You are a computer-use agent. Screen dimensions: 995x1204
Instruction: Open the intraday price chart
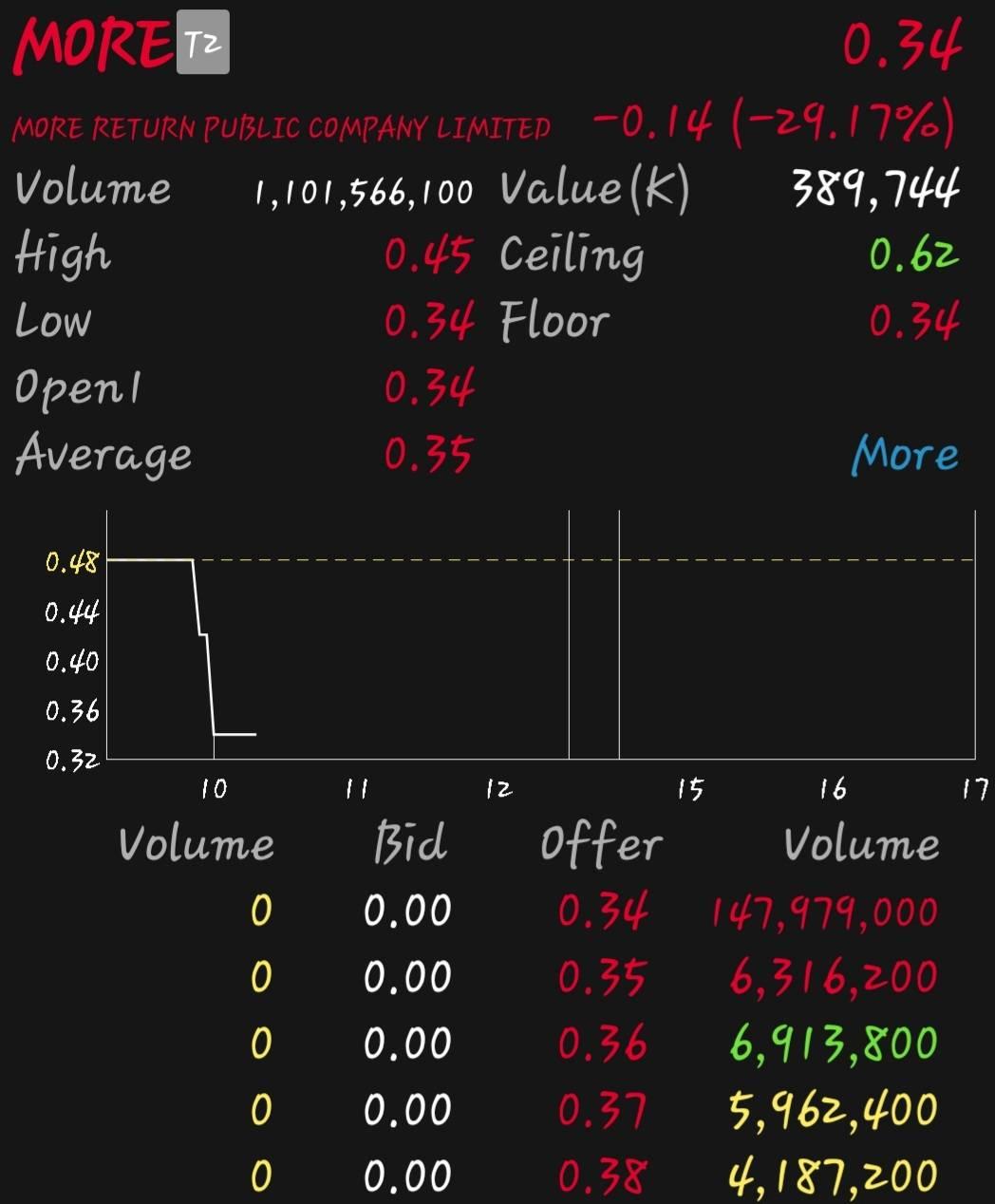[x=539, y=636]
